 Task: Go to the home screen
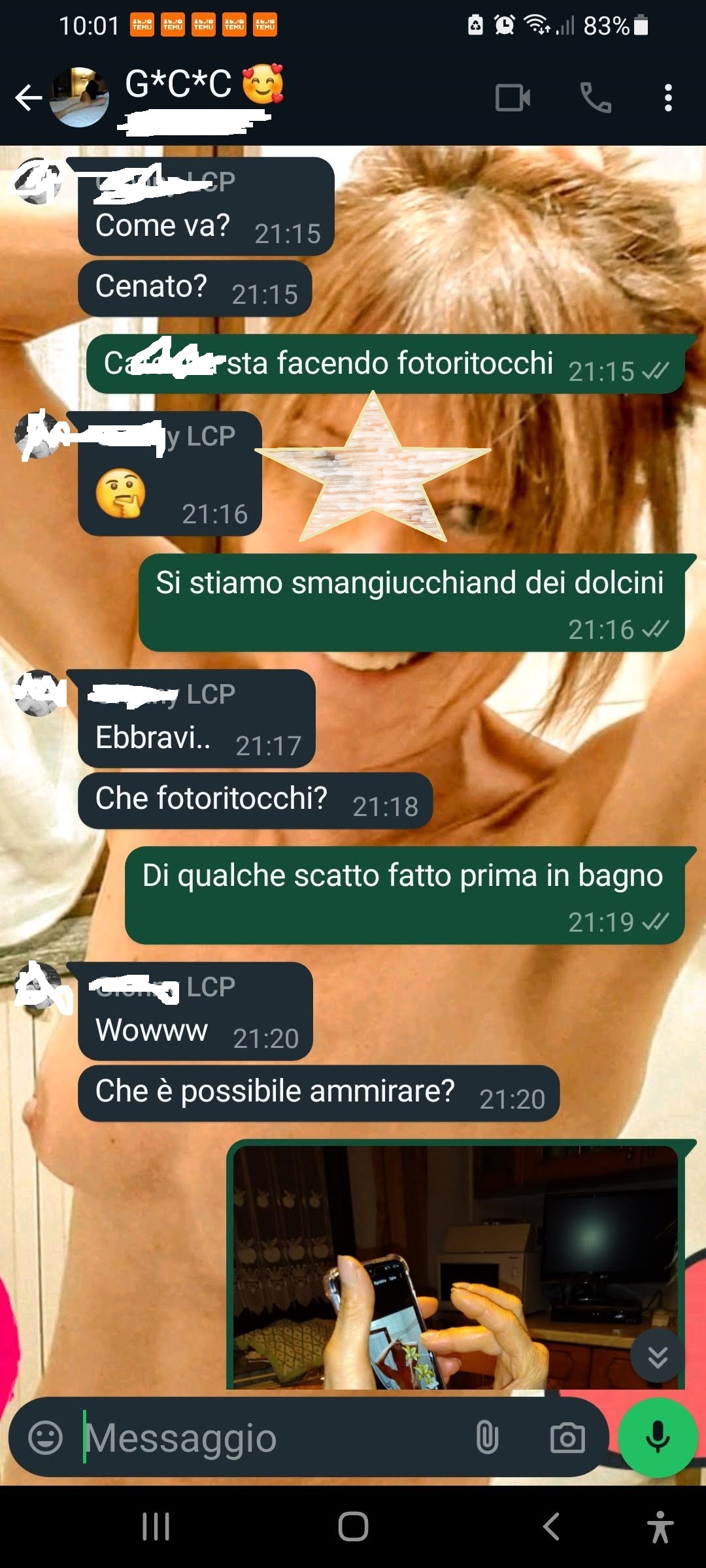[353, 1527]
